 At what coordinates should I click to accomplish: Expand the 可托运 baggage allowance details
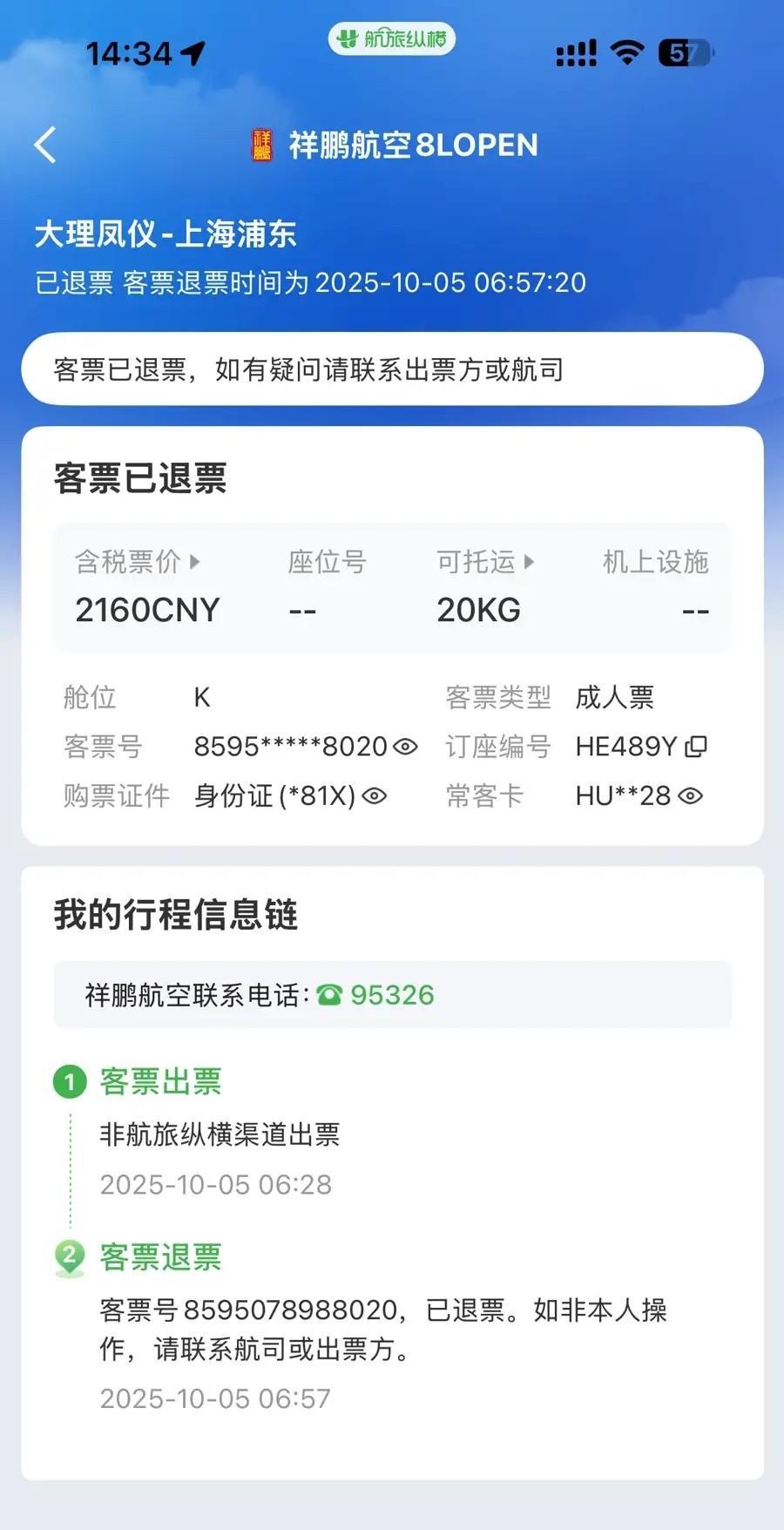pyautogui.click(x=485, y=562)
